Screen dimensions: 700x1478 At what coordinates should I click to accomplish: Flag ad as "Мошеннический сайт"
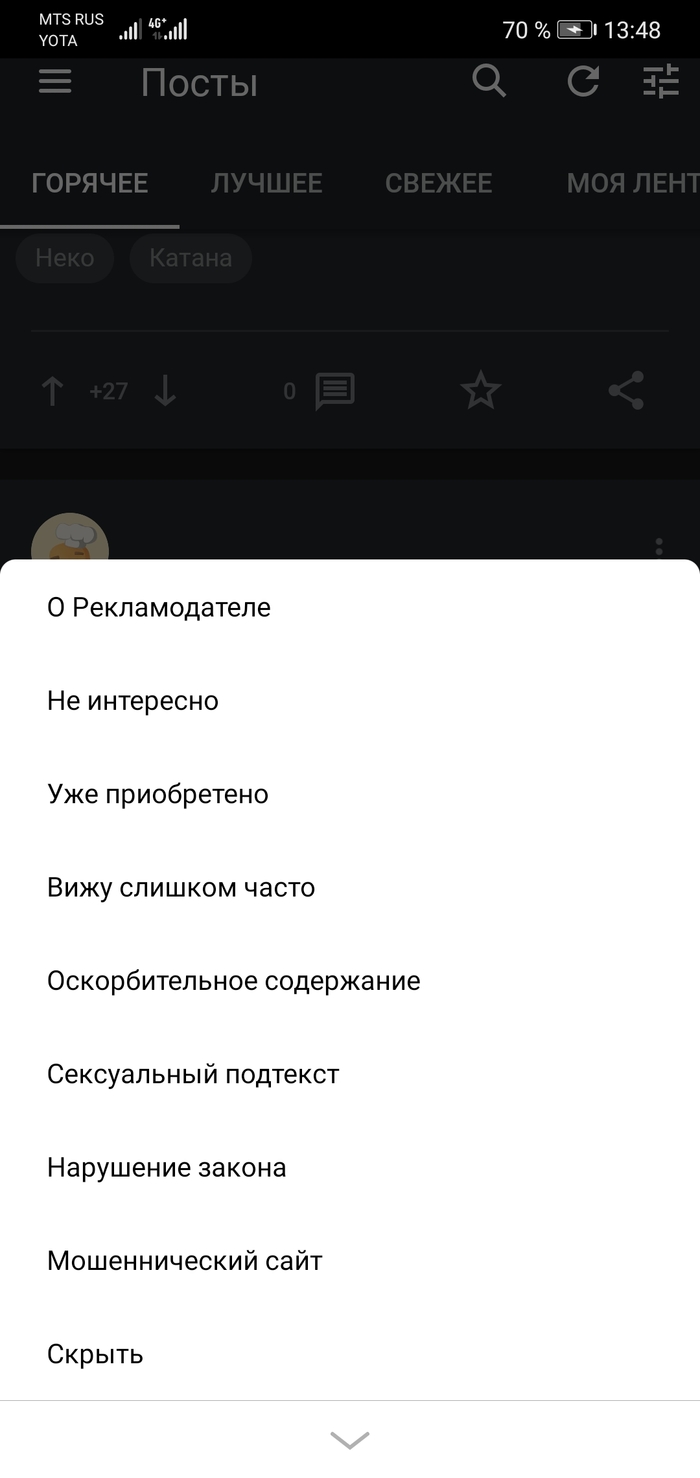coord(185,1261)
